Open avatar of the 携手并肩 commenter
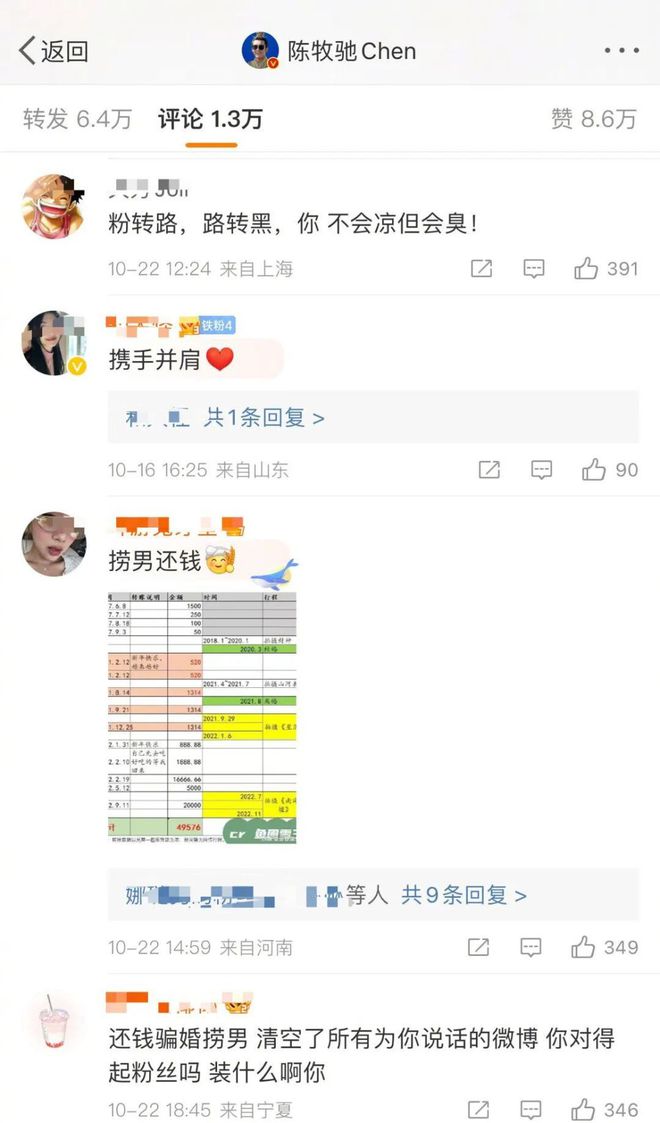660x1123 pixels. (54, 343)
